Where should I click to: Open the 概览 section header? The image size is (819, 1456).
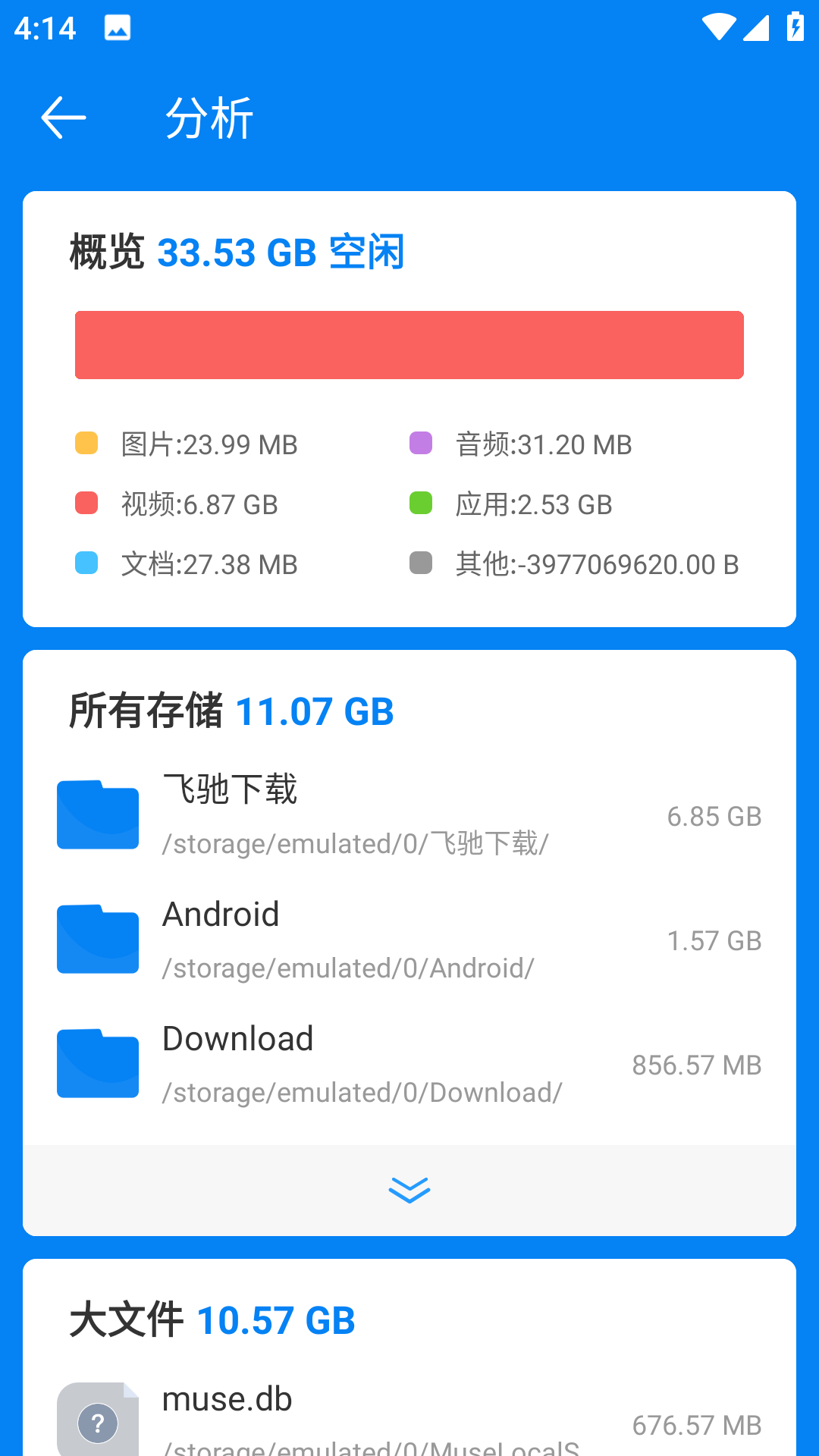click(x=107, y=252)
